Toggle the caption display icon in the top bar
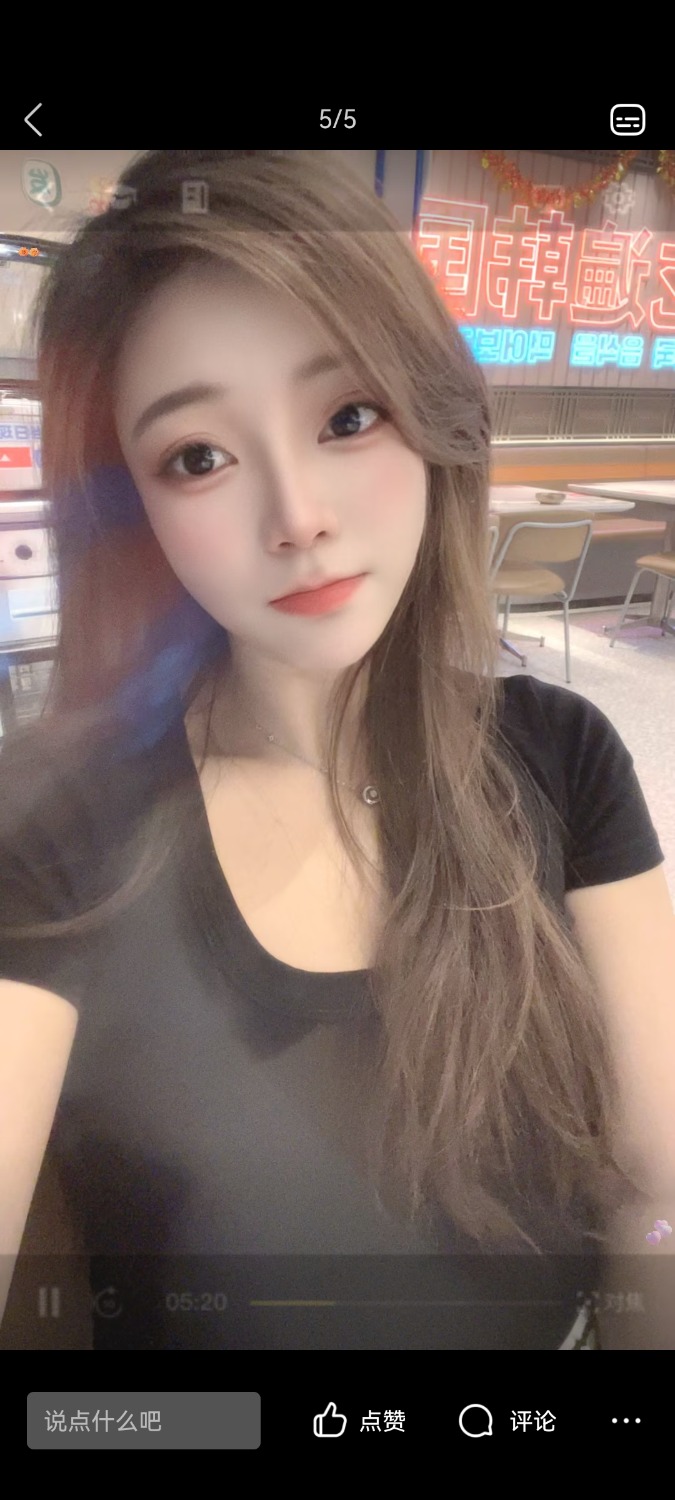The image size is (675, 1500). [x=627, y=120]
